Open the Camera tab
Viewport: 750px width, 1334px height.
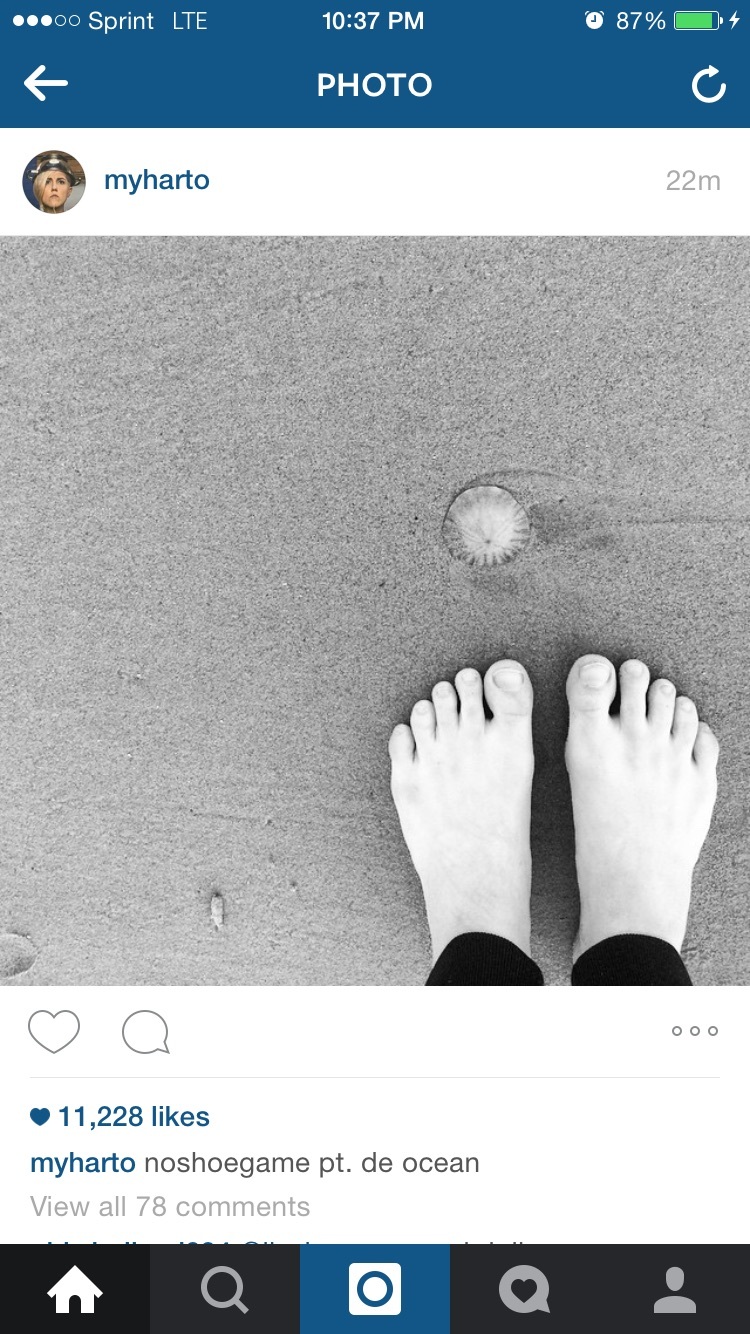375,1289
